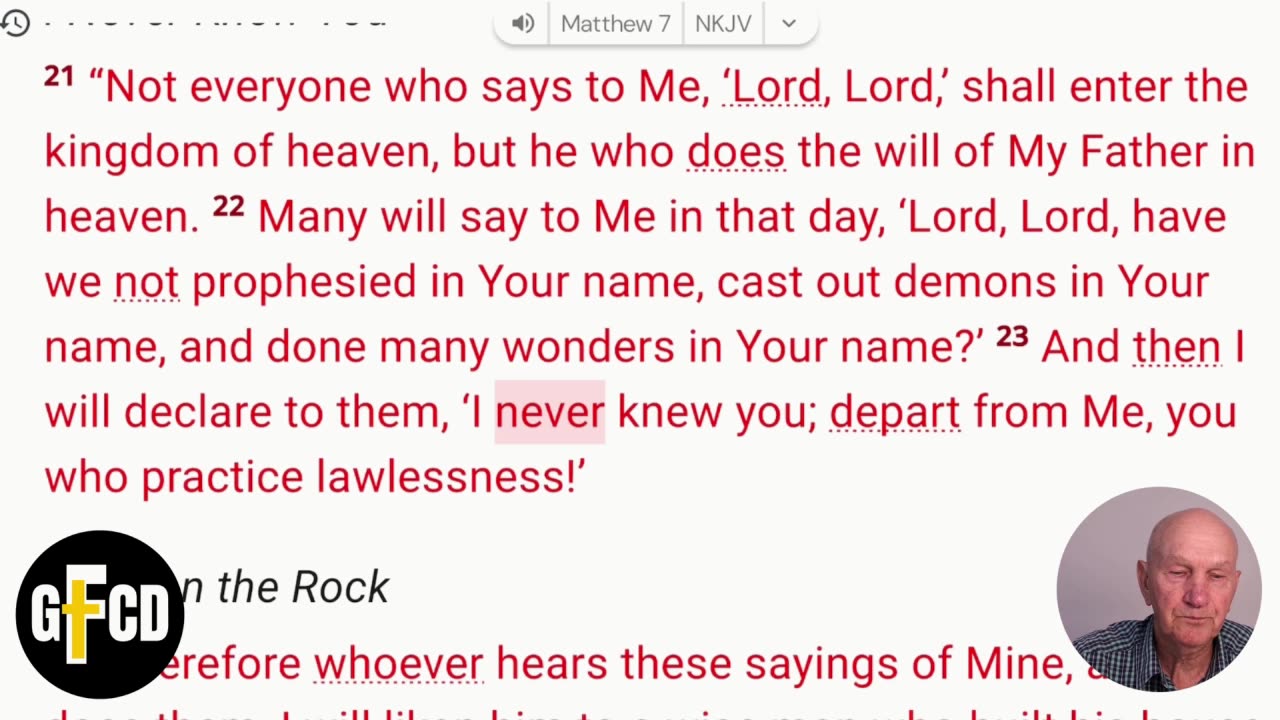Open the underlined word 'not' in verse 22
Screen dimensions: 1280x720
[x=146, y=282]
